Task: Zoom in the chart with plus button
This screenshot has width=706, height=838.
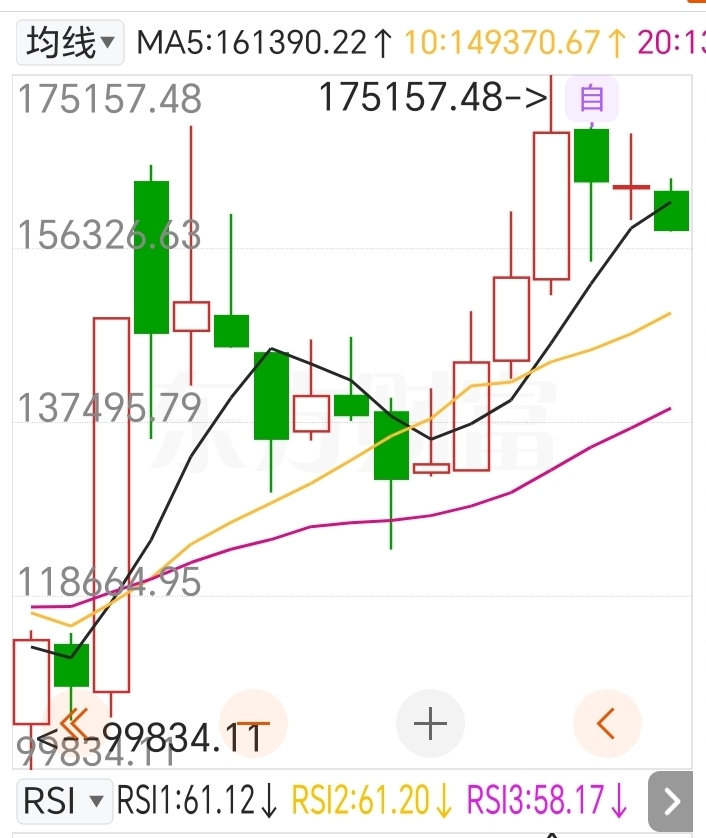Action: click(430, 724)
